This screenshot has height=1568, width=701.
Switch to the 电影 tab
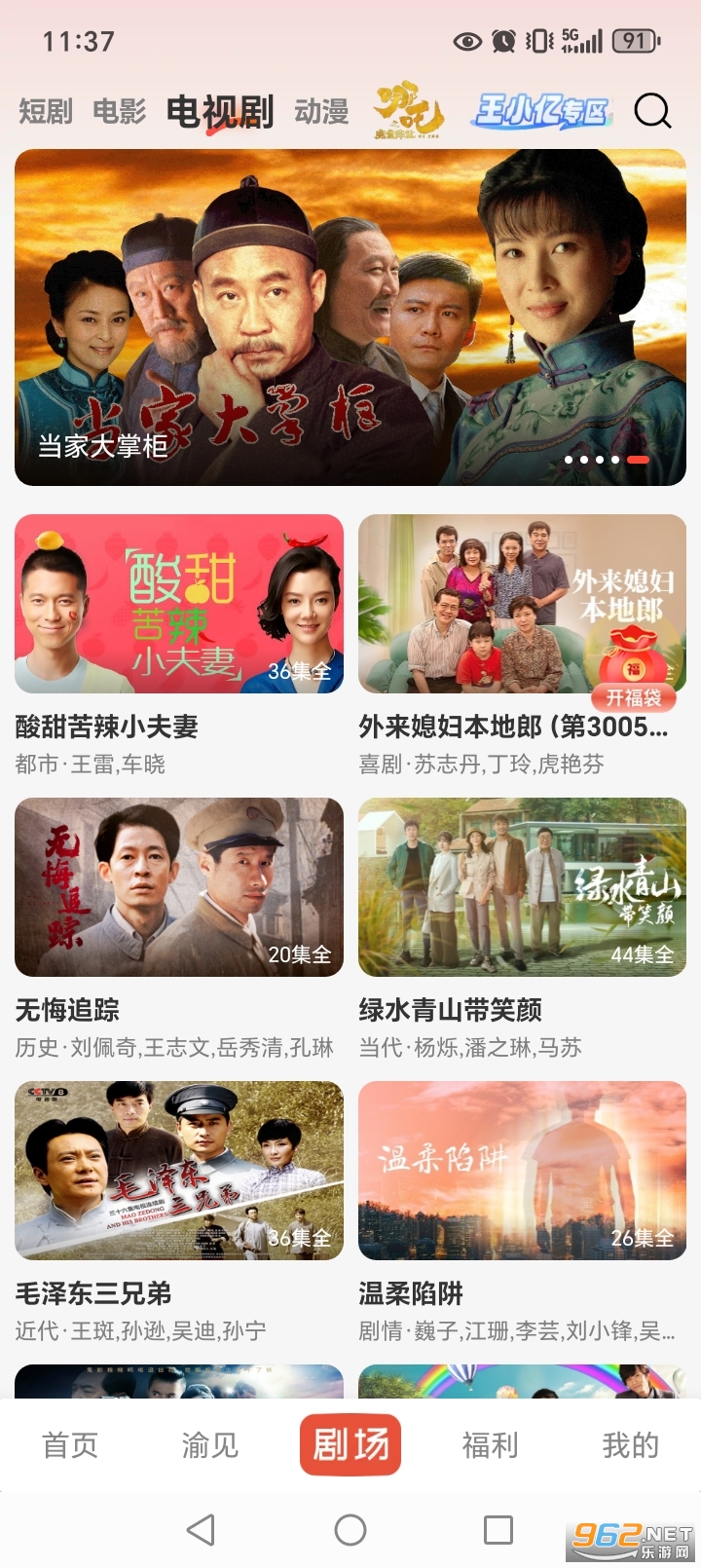pyautogui.click(x=119, y=112)
